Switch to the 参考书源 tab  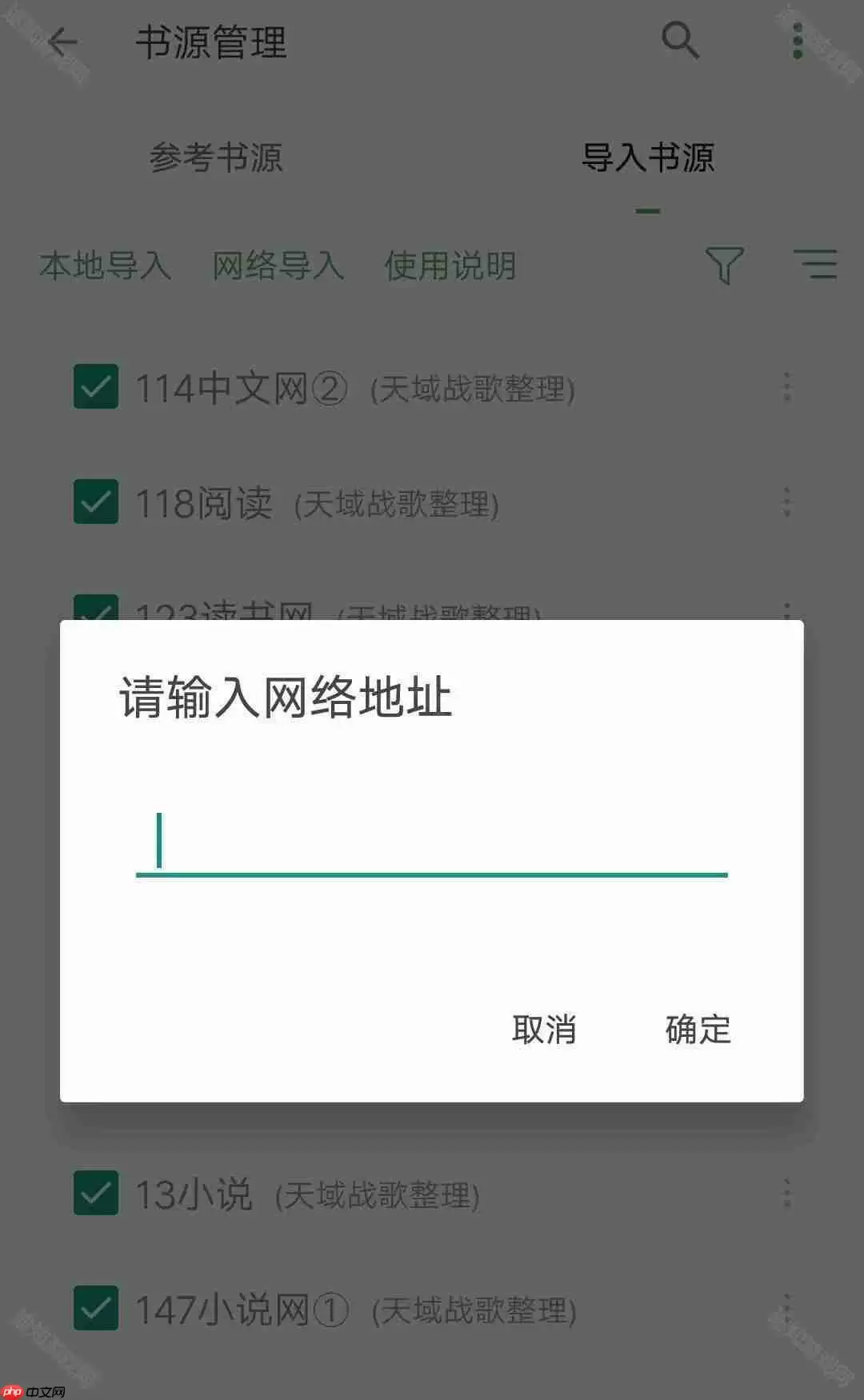[218, 160]
